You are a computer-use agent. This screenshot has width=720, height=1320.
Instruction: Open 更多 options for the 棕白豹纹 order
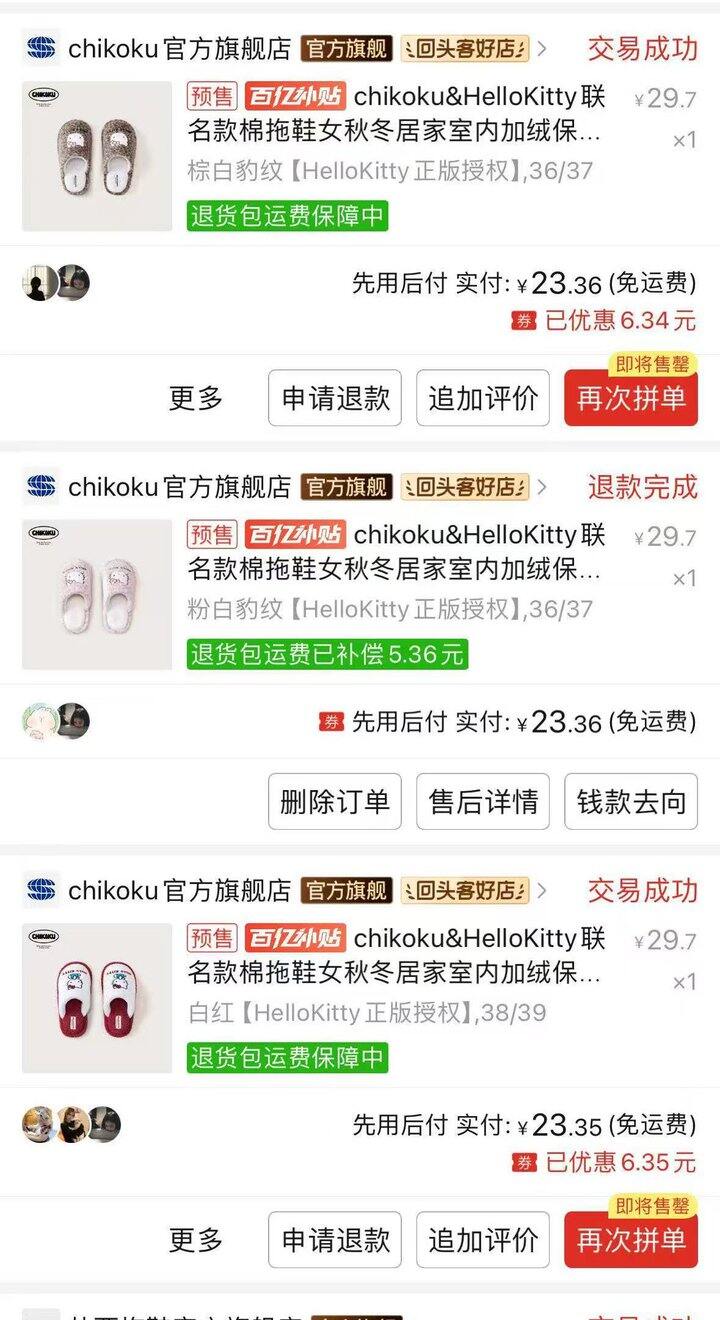[196, 398]
